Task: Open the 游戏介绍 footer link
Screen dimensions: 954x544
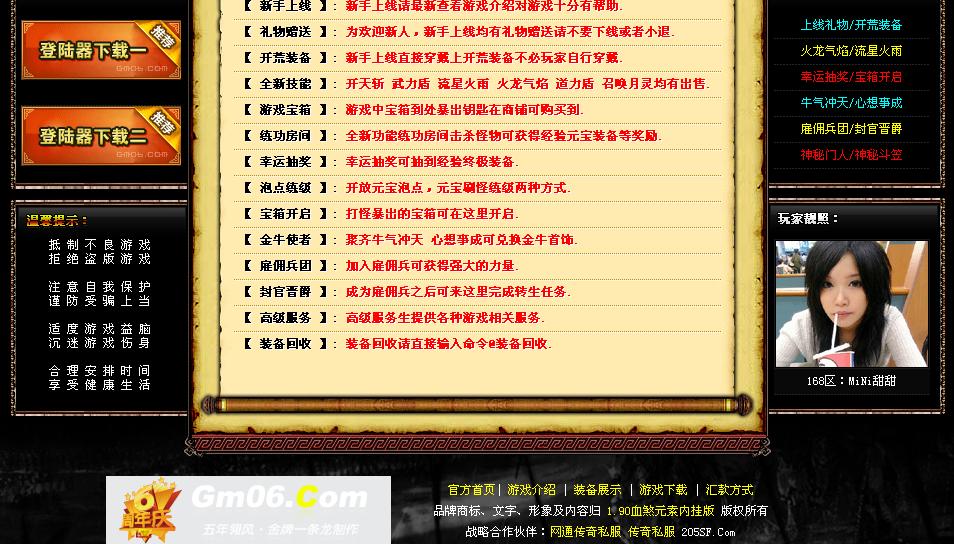Action: click(x=531, y=490)
